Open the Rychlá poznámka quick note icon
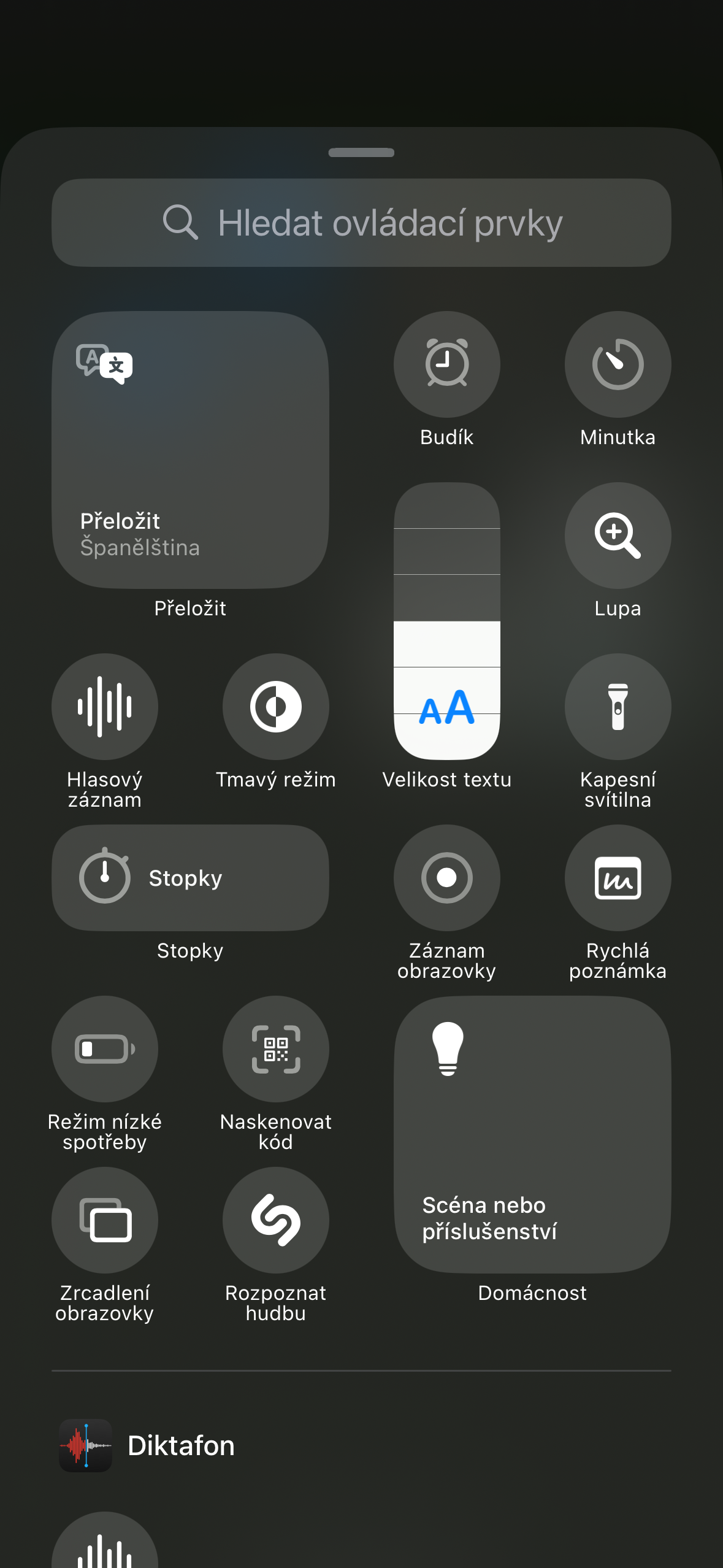This screenshot has height=1568, width=723. point(618,878)
